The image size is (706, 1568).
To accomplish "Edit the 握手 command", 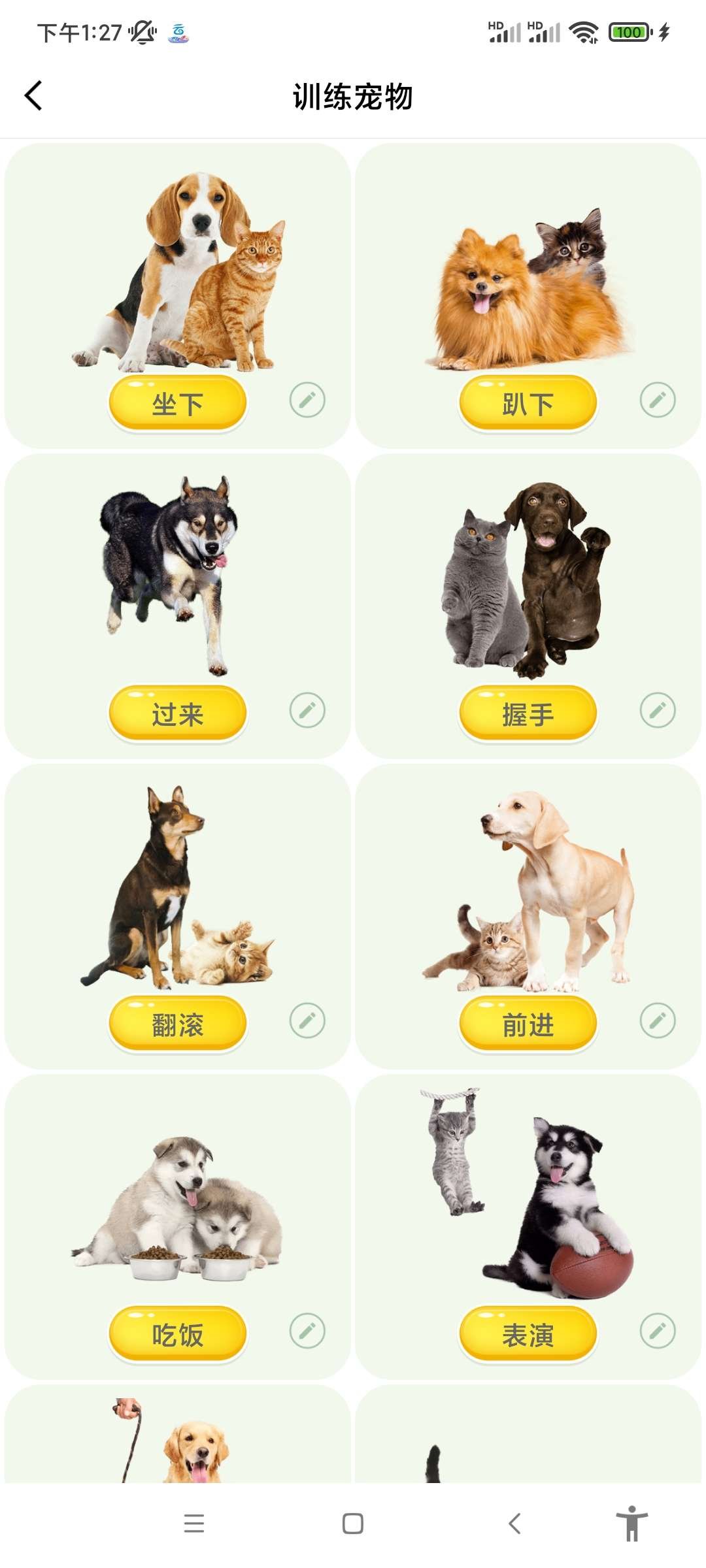I will point(658,710).
